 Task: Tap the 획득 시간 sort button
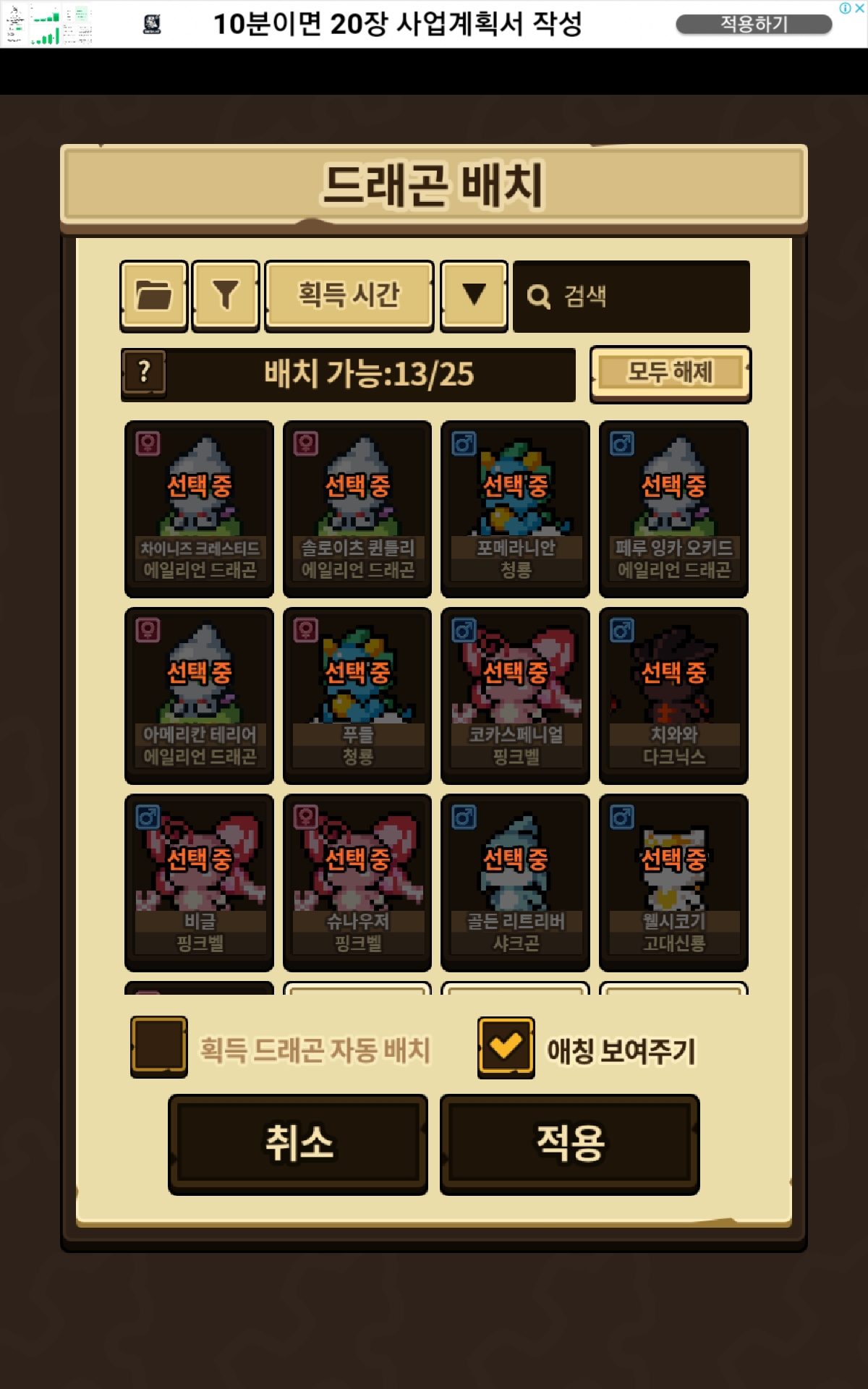click(x=349, y=295)
